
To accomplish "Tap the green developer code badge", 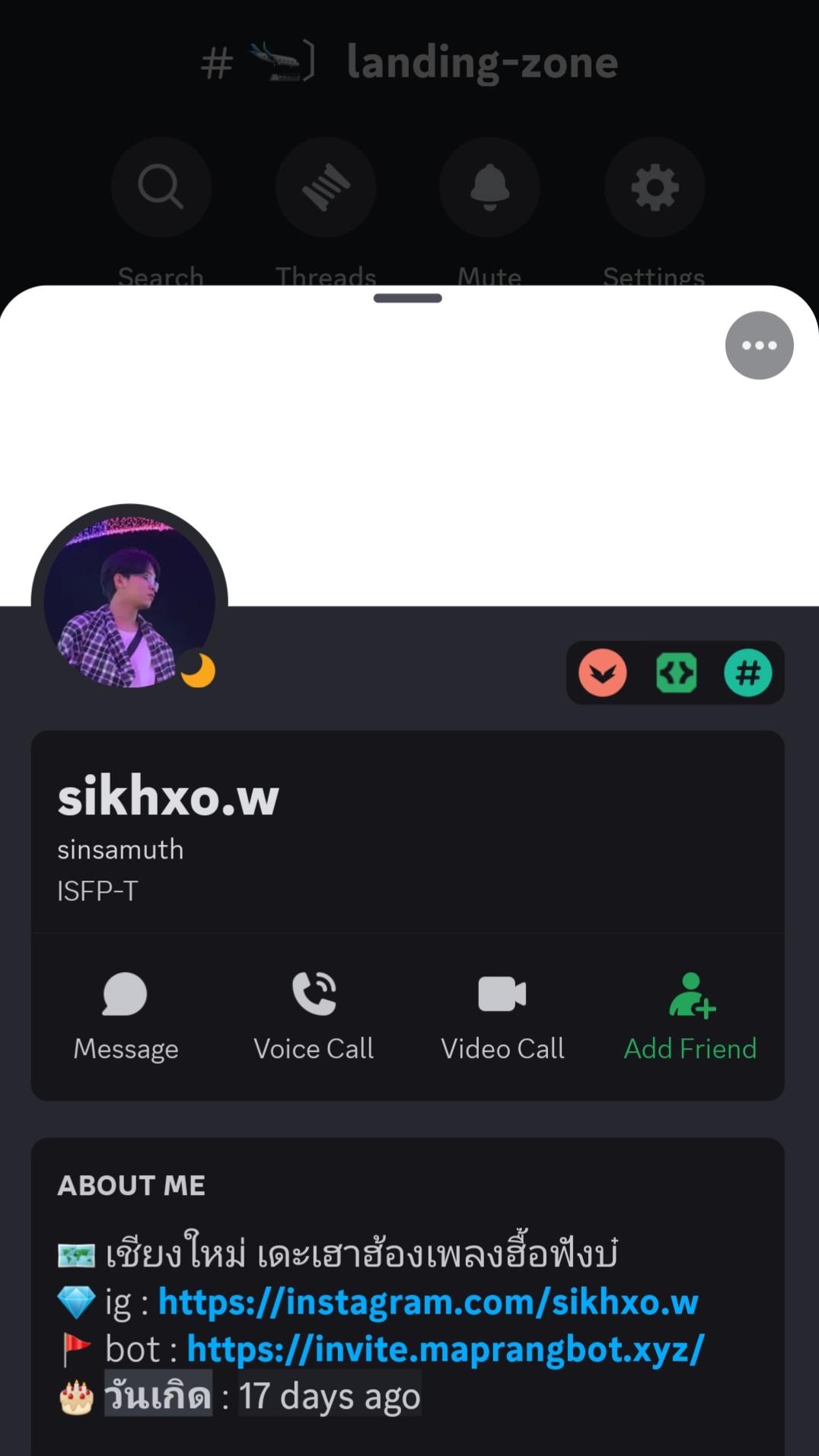I will (x=676, y=673).
